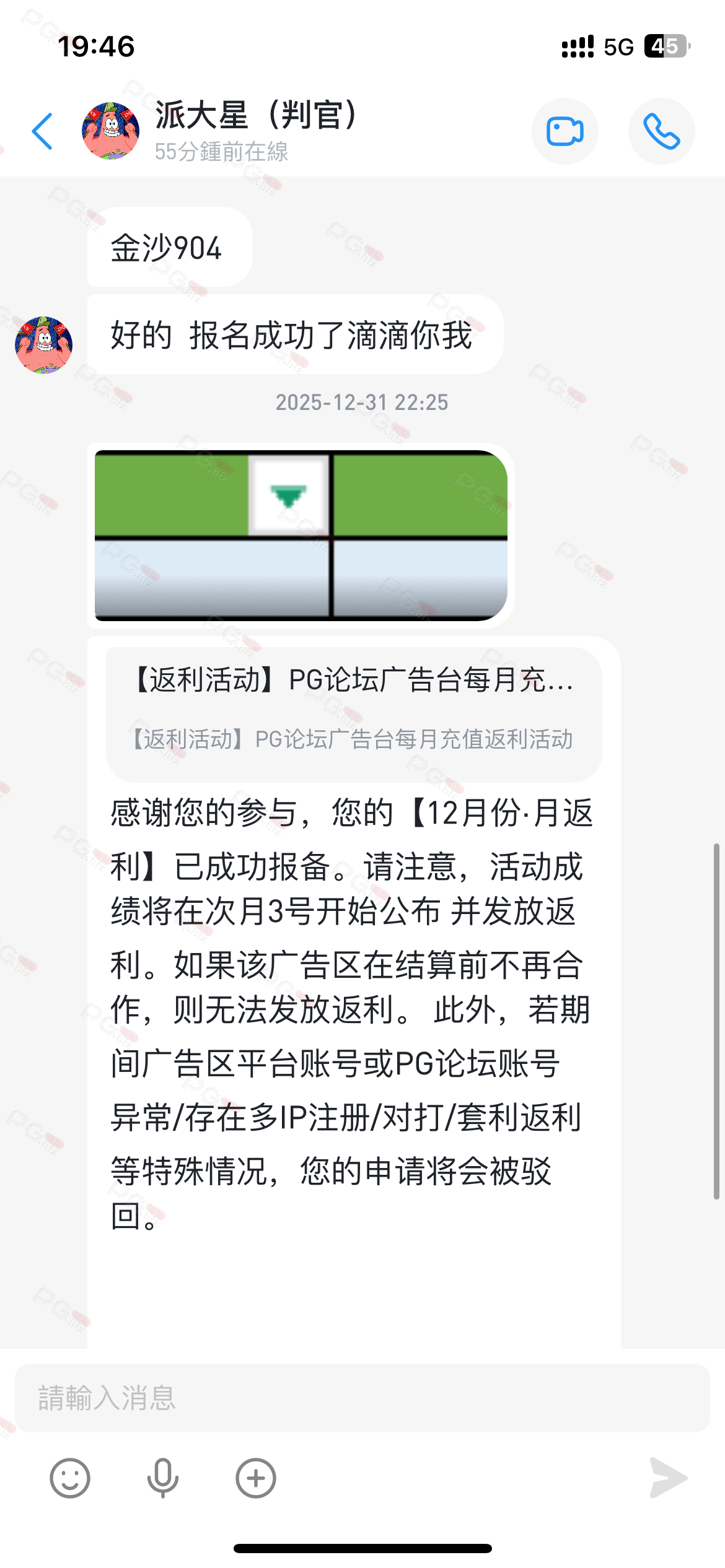Go back to the chat list

click(x=42, y=131)
